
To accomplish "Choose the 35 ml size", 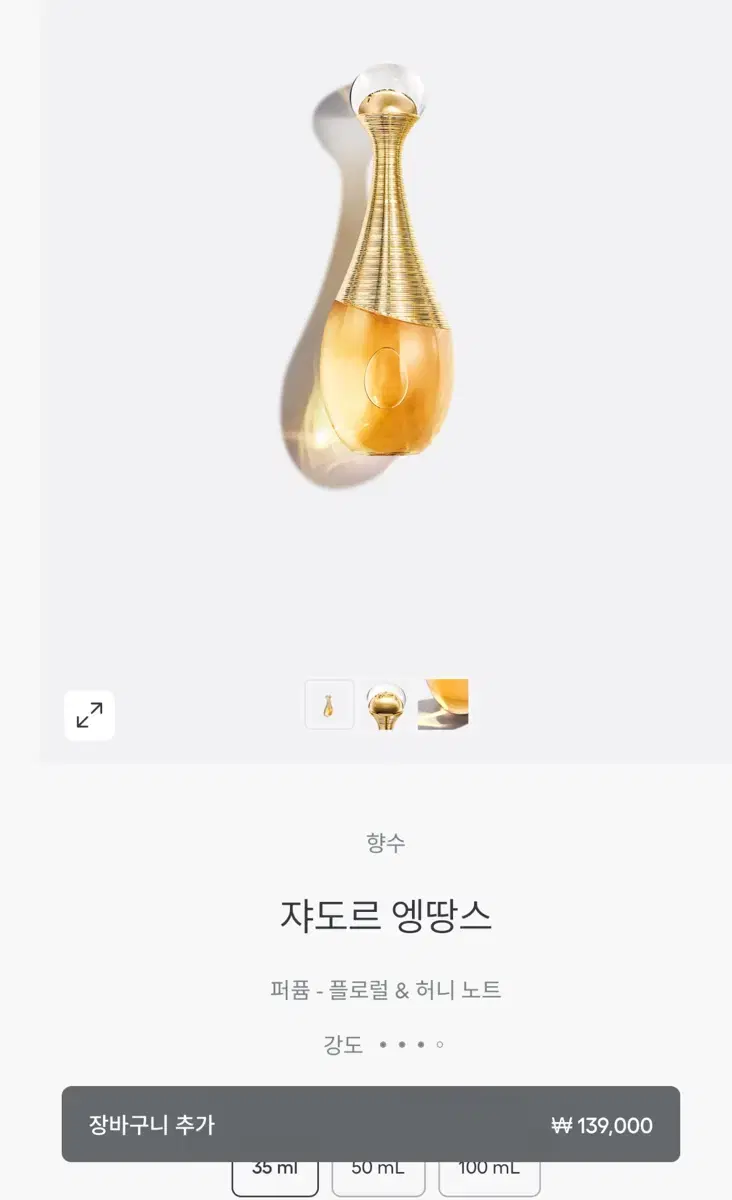I will [275, 1180].
